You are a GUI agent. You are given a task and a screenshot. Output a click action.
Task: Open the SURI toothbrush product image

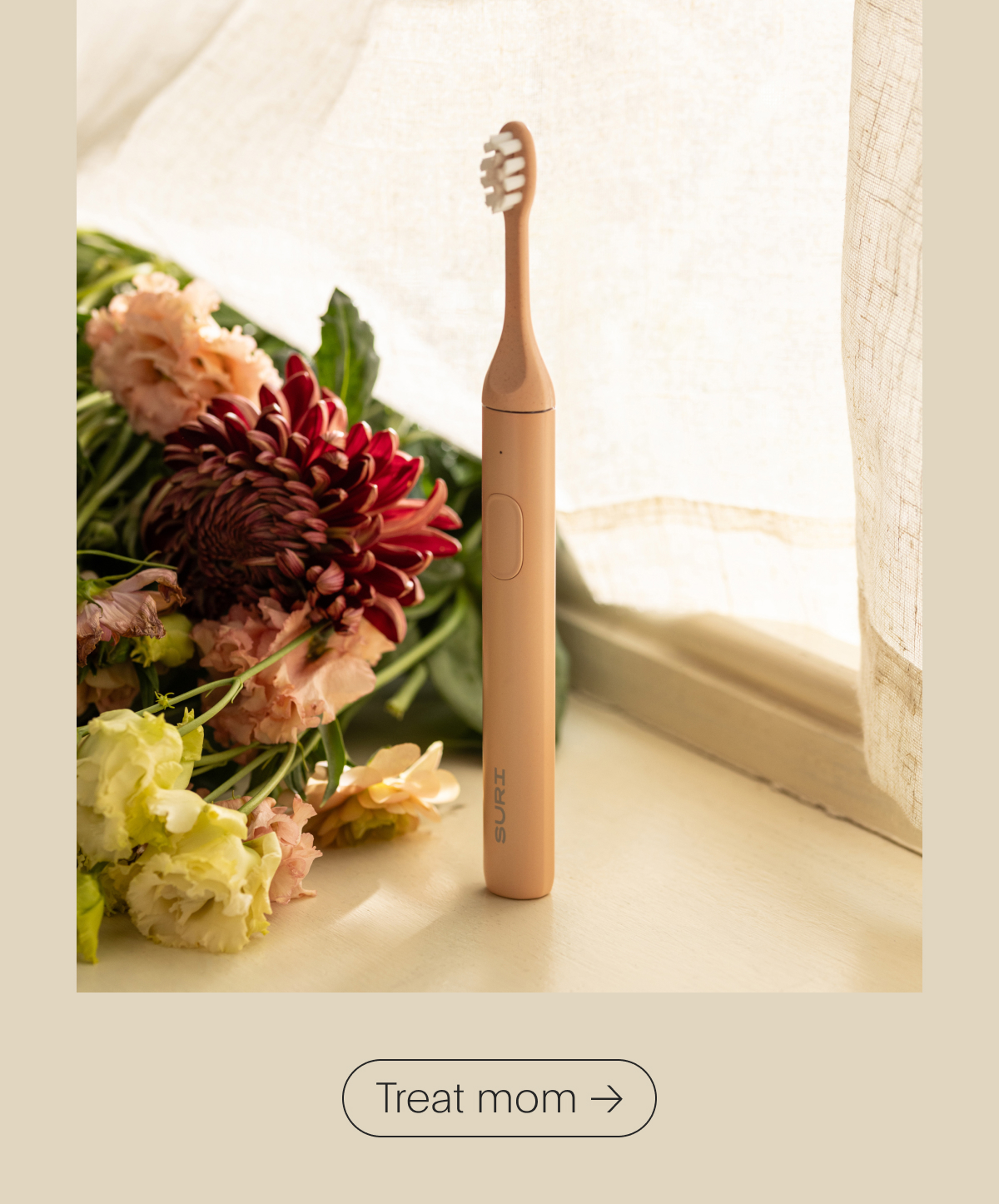499,495
